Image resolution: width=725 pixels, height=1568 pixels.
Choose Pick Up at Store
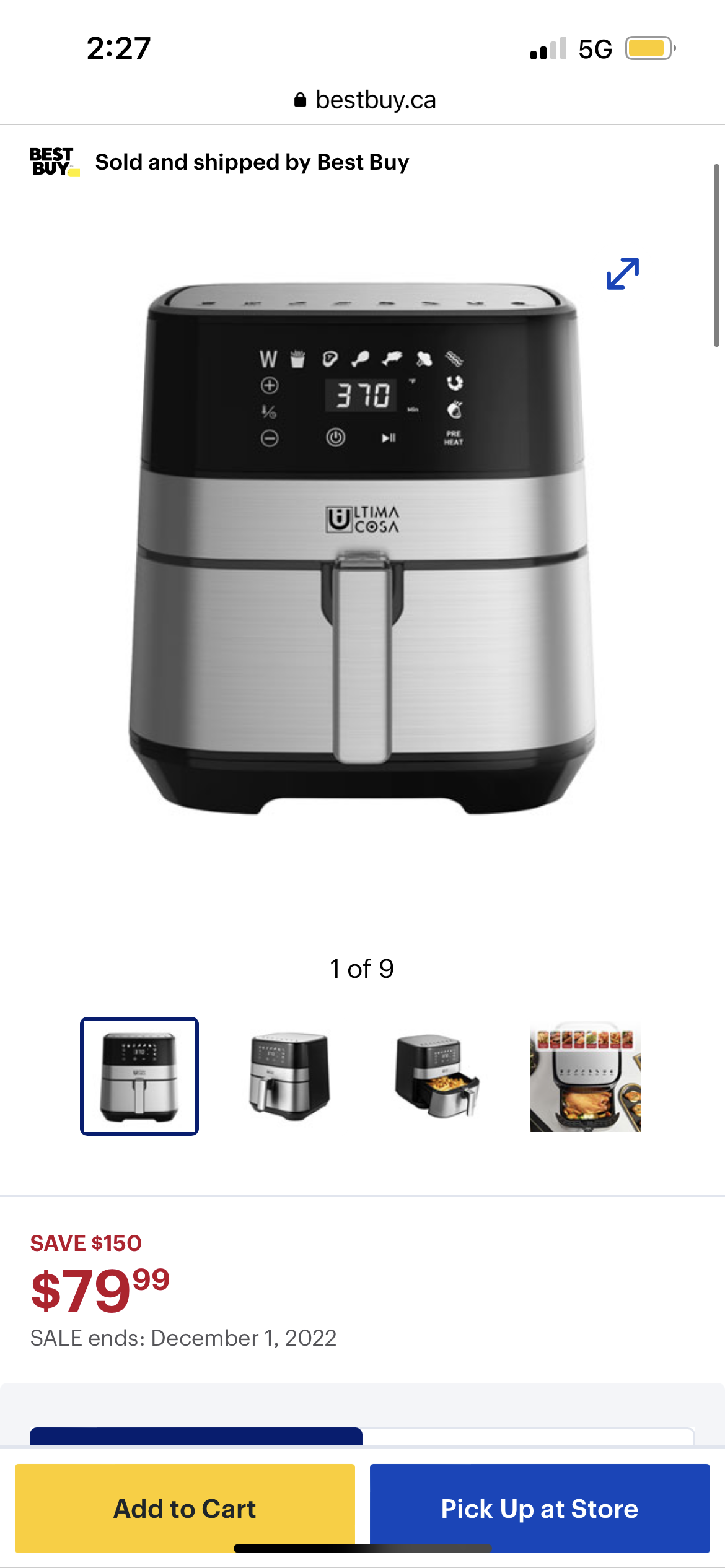click(539, 1508)
